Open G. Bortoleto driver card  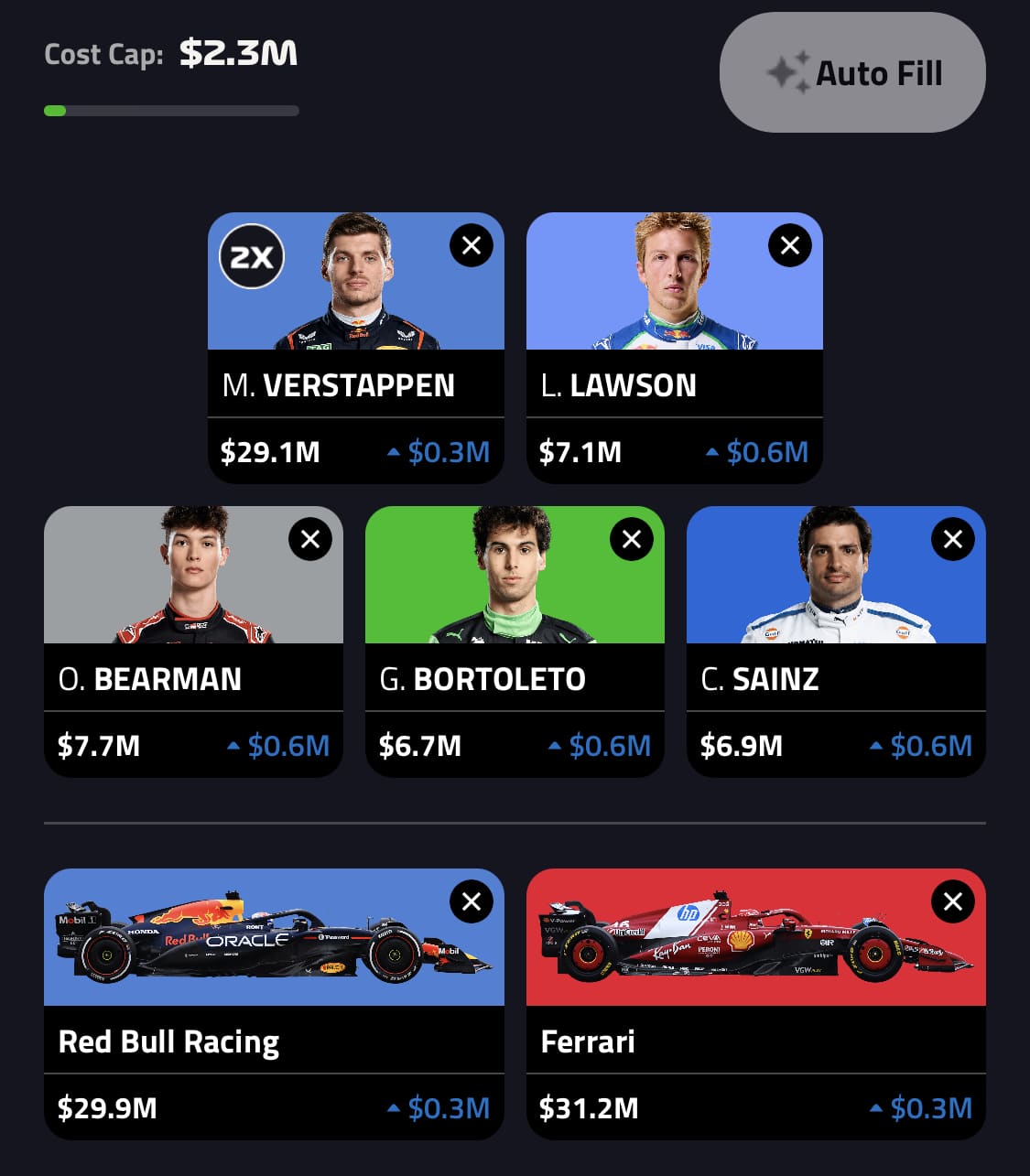click(x=515, y=678)
